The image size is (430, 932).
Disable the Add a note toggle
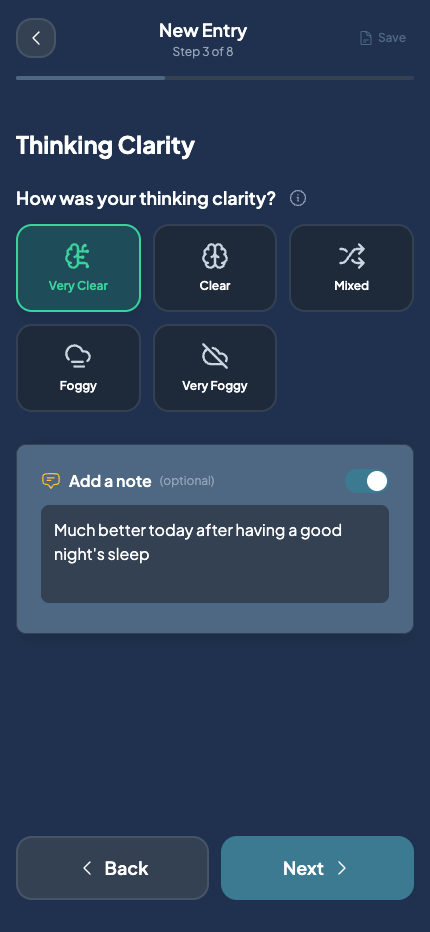[366, 481]
